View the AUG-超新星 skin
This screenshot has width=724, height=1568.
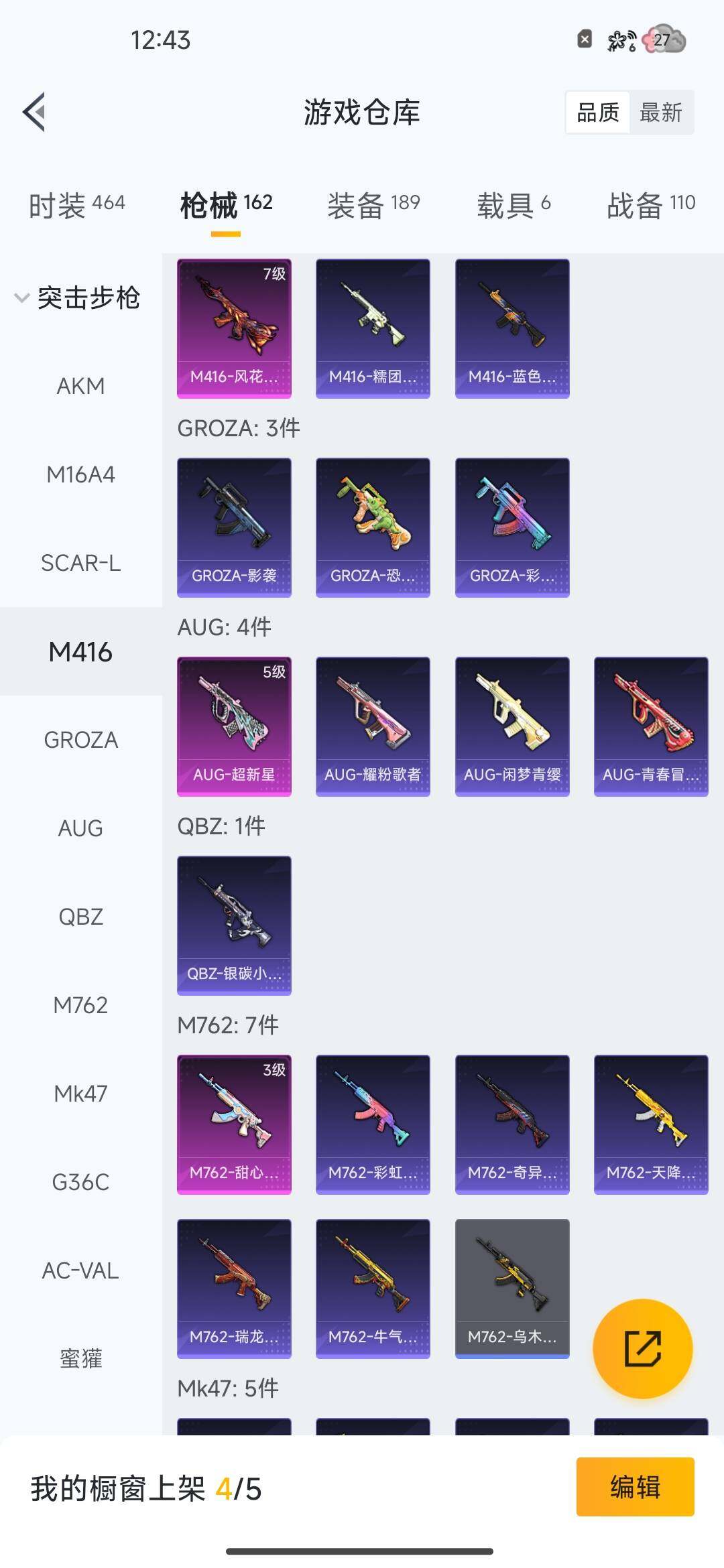[x=234, y=726]
